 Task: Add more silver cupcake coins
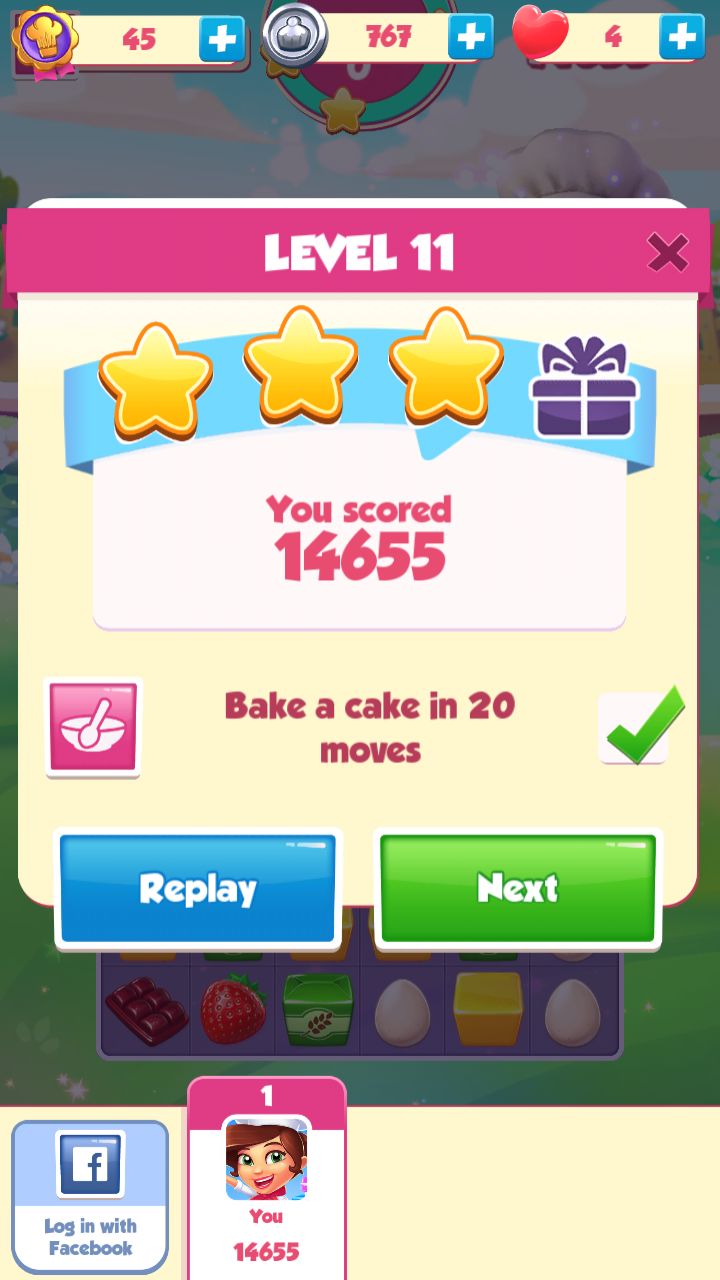coord(470,38)
